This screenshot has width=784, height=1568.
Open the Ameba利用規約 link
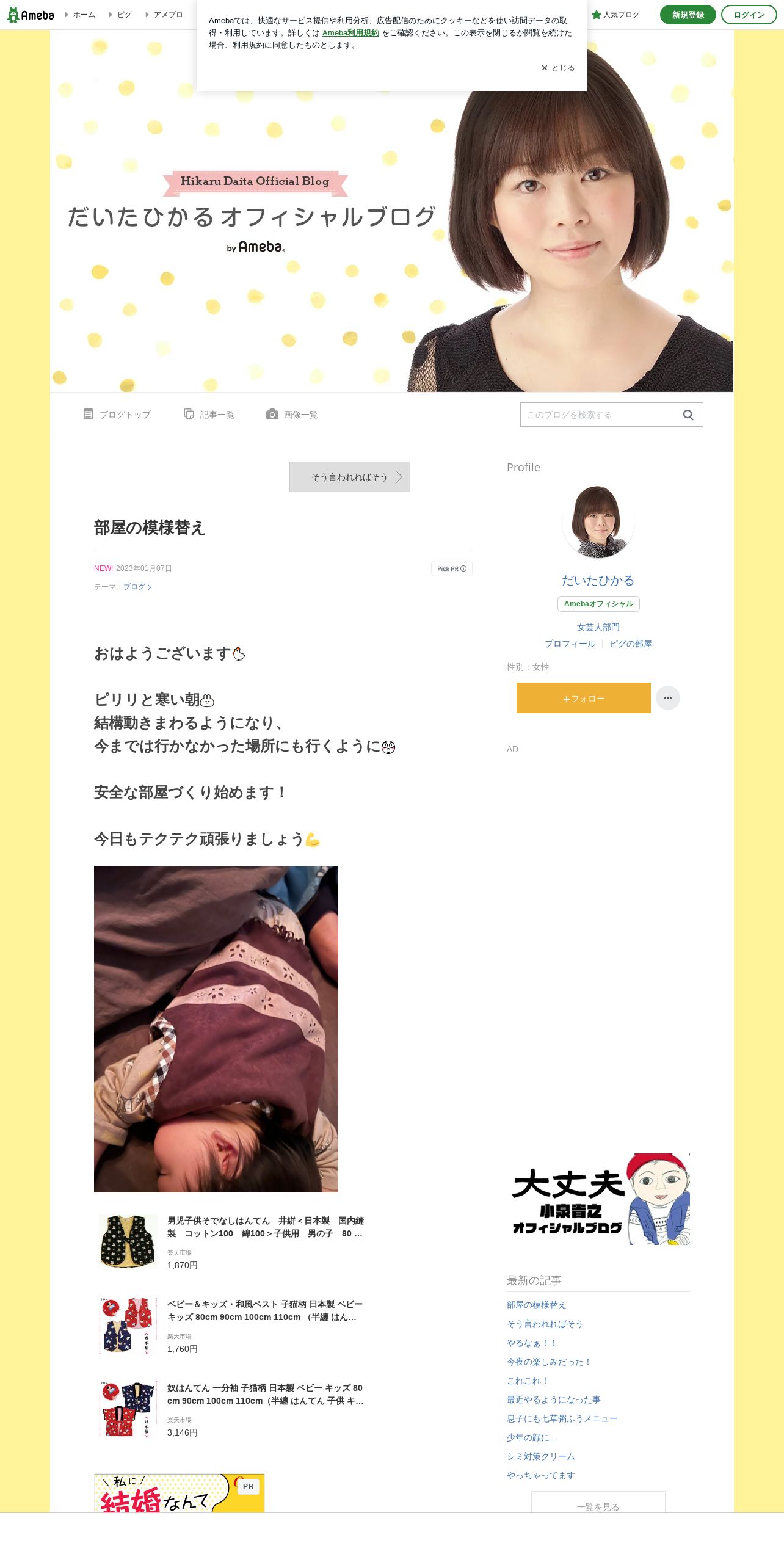(x=350, y=33)
